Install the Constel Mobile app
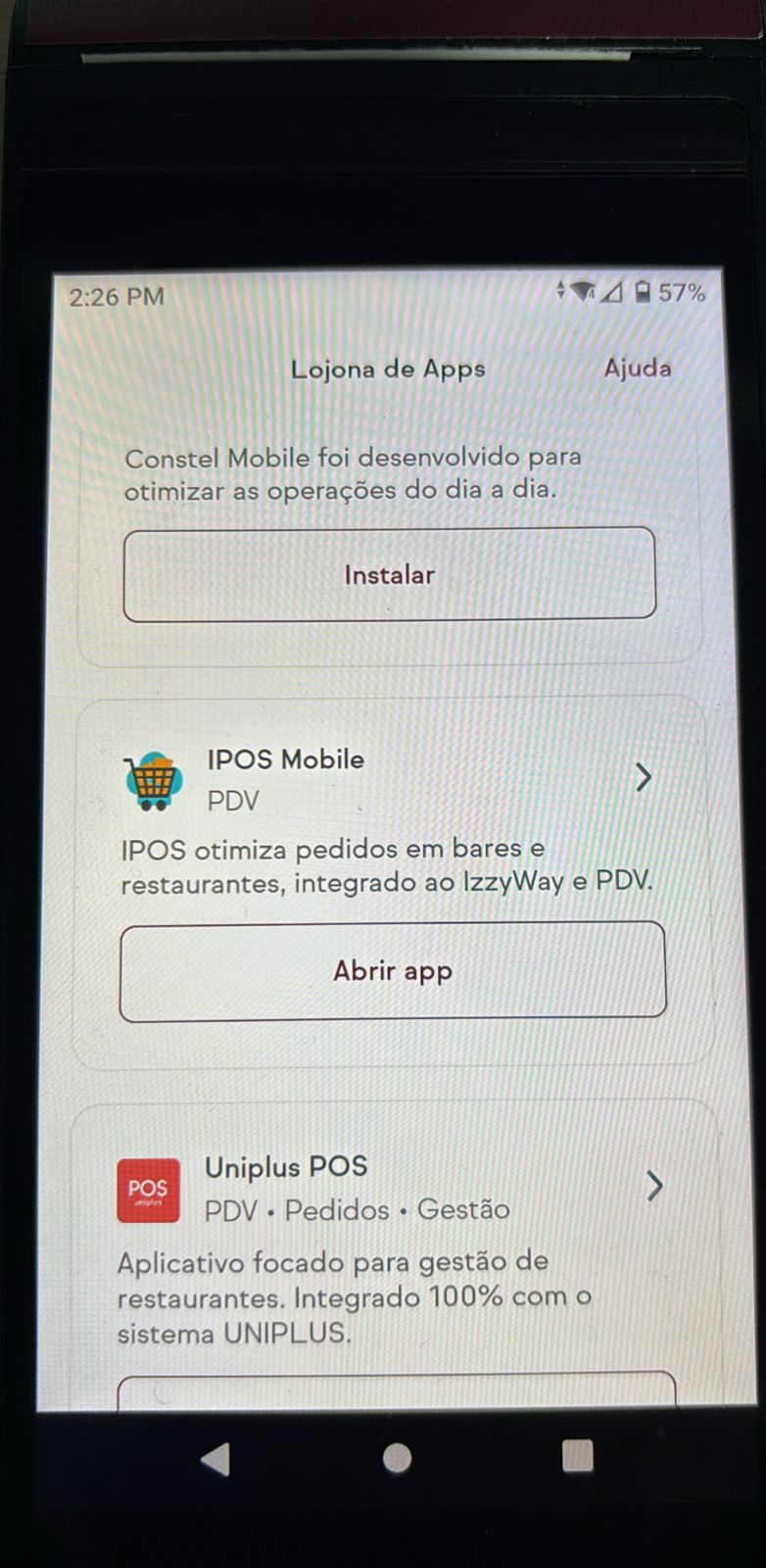Viewport: 766px width, 1568px height. [389, 574]
